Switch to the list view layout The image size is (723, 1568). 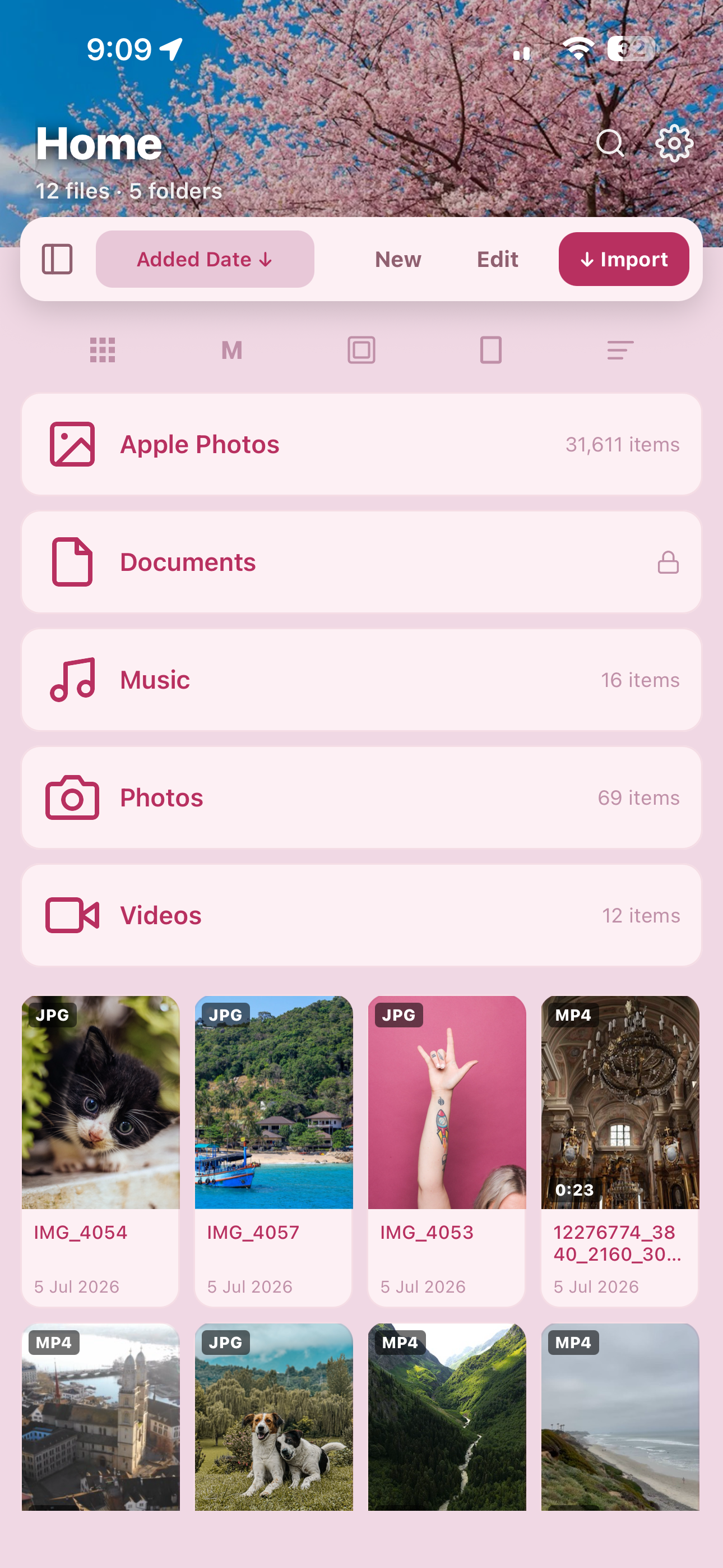coord(620,350)
